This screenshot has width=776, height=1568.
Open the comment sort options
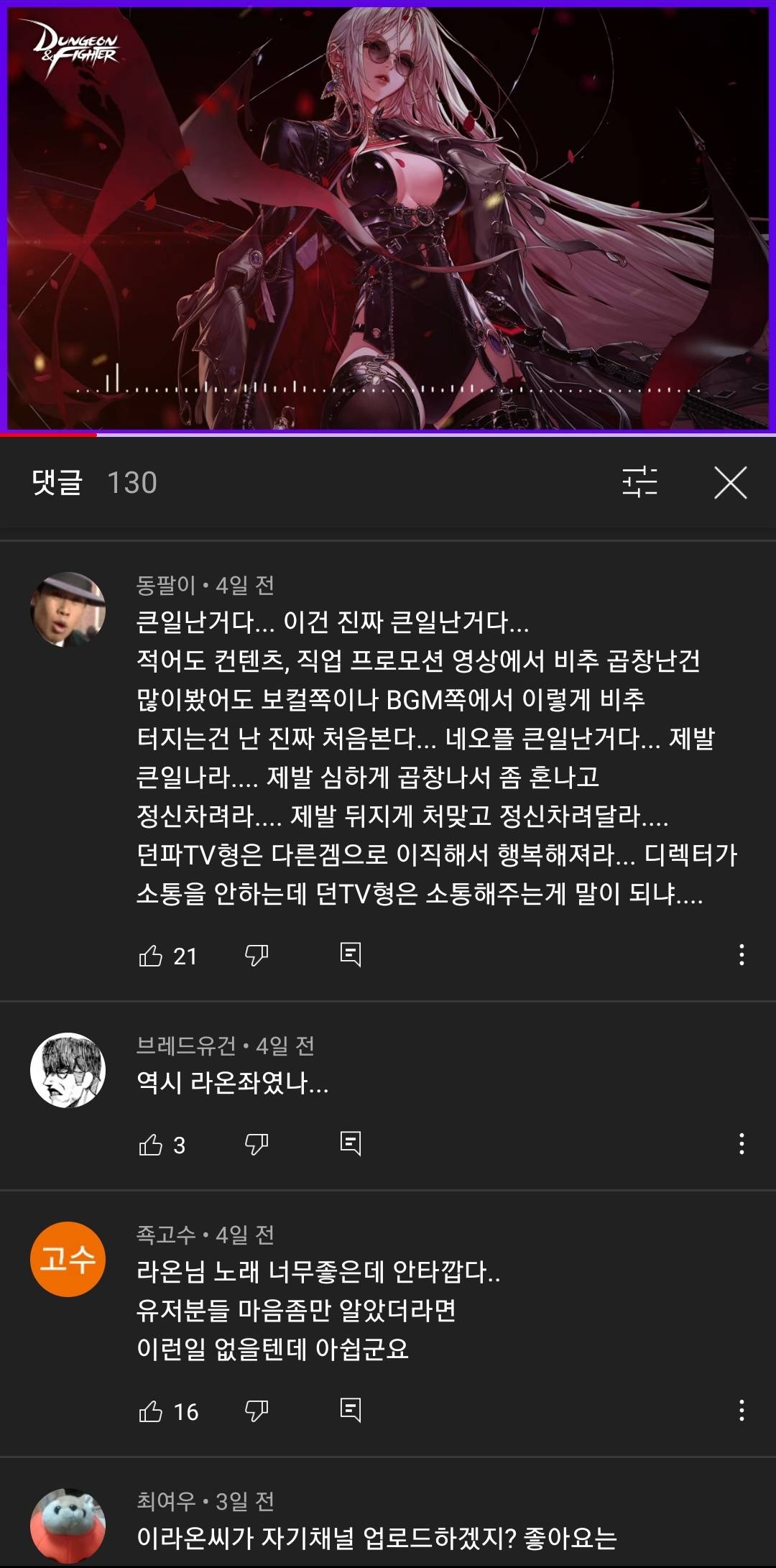click(x=639, y=482)
